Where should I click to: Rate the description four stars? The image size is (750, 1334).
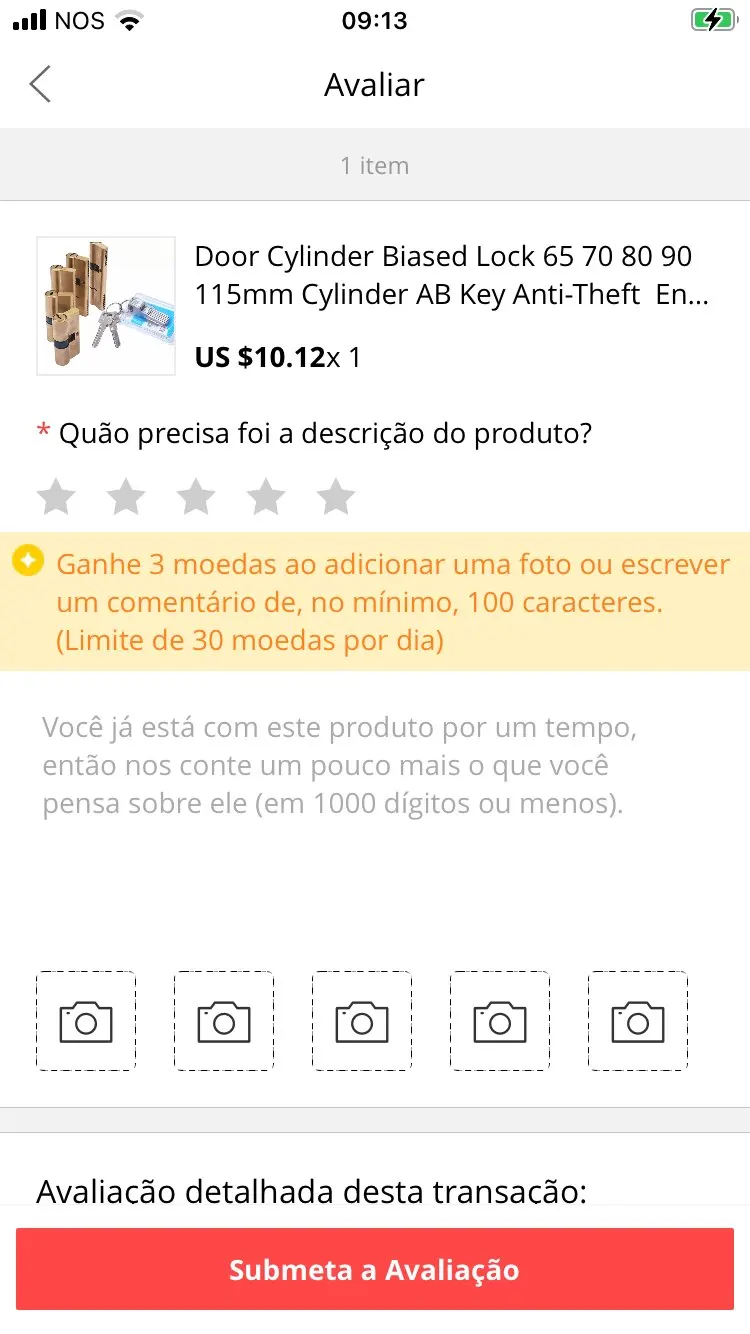point(266,496)
